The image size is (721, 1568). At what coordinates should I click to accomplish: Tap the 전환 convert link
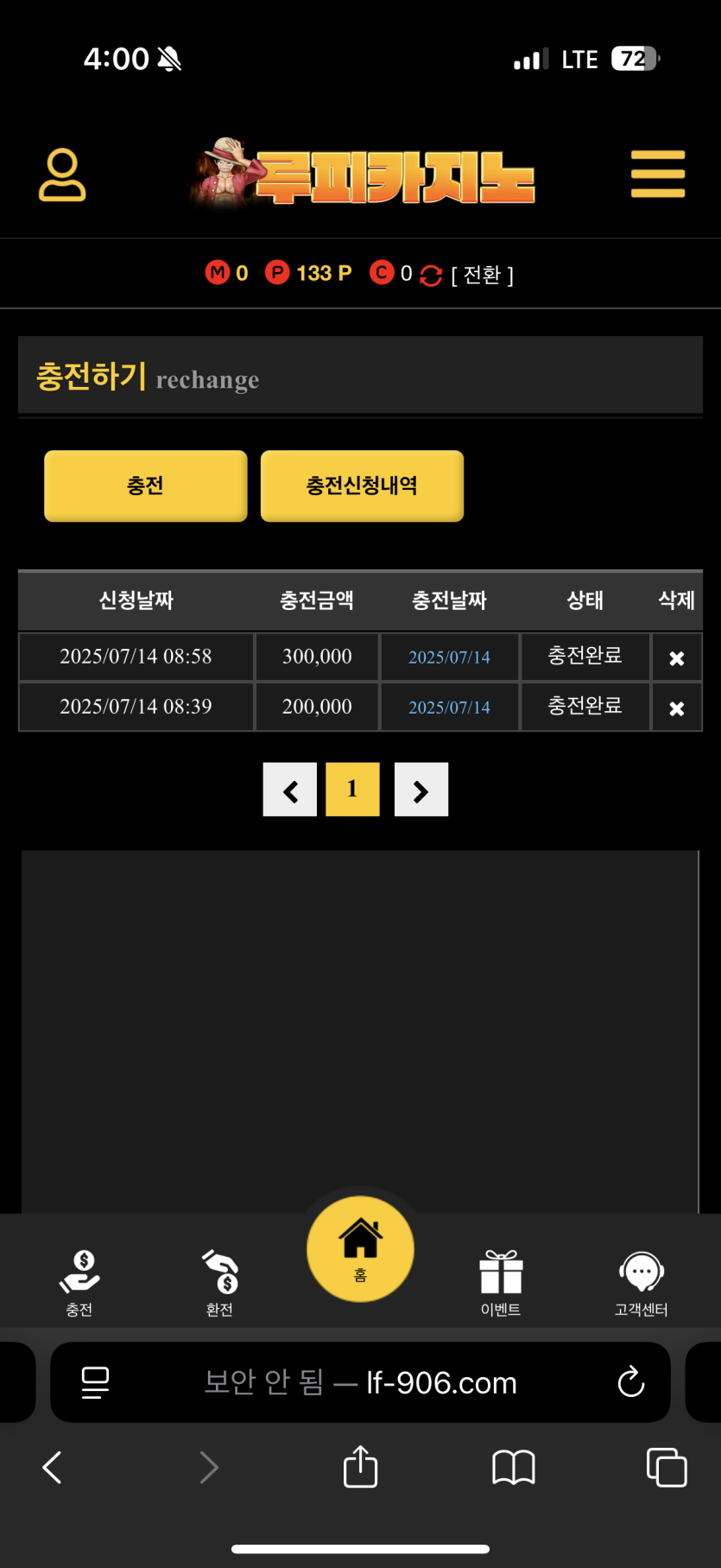coord(482,275)
